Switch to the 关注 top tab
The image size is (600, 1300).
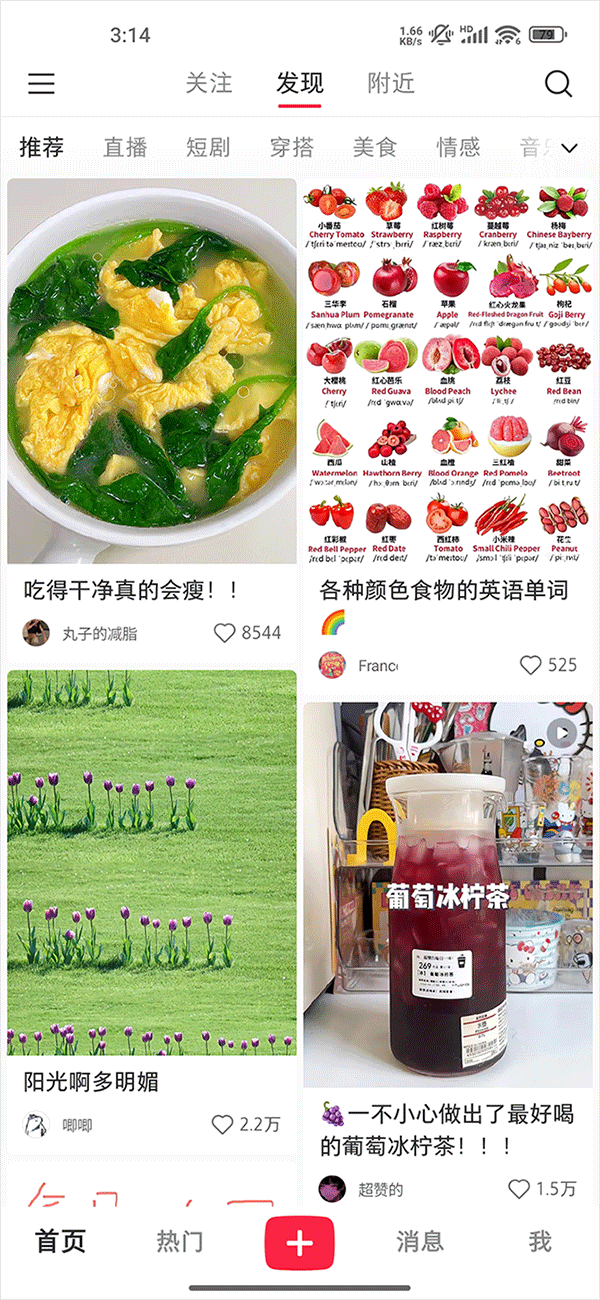(209, 84)
